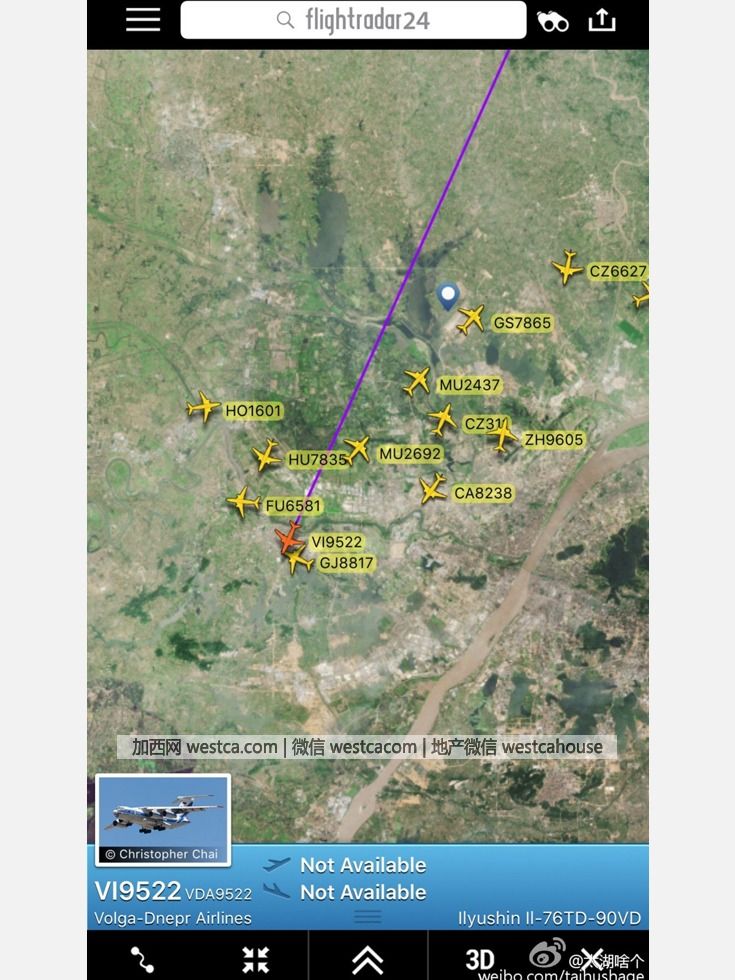The height and width of the screenshot is (980, 735).
Task: Share this flight view
Action: coord(602,20)
